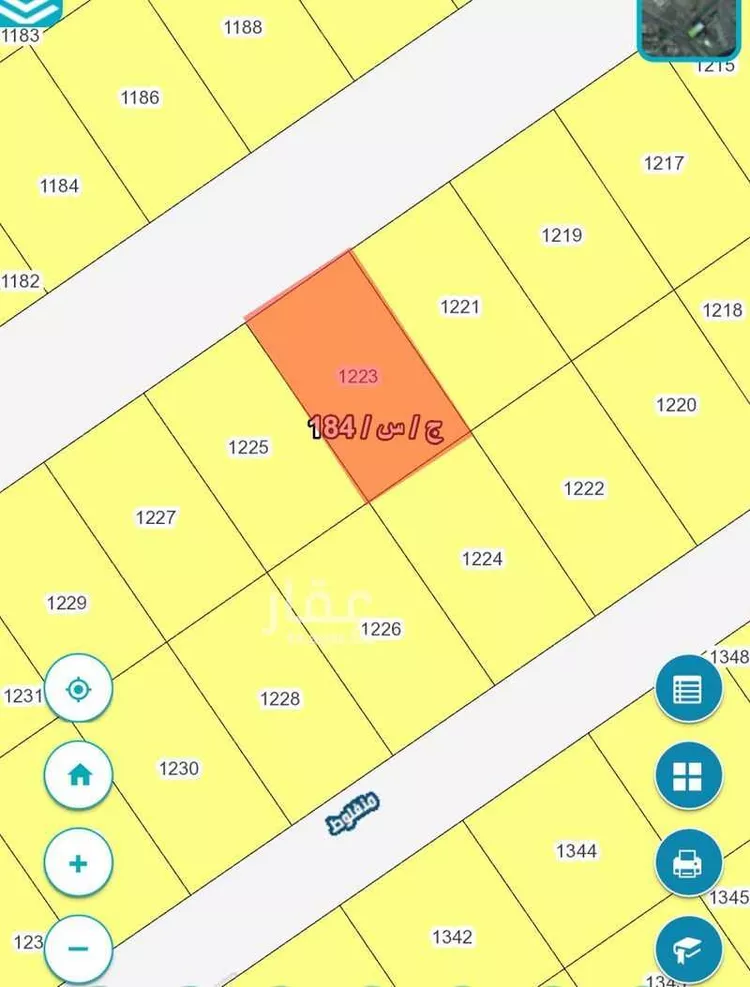Open the list panel button
Image resolution: width=750 pixels, height=987 pixels.
688,689
